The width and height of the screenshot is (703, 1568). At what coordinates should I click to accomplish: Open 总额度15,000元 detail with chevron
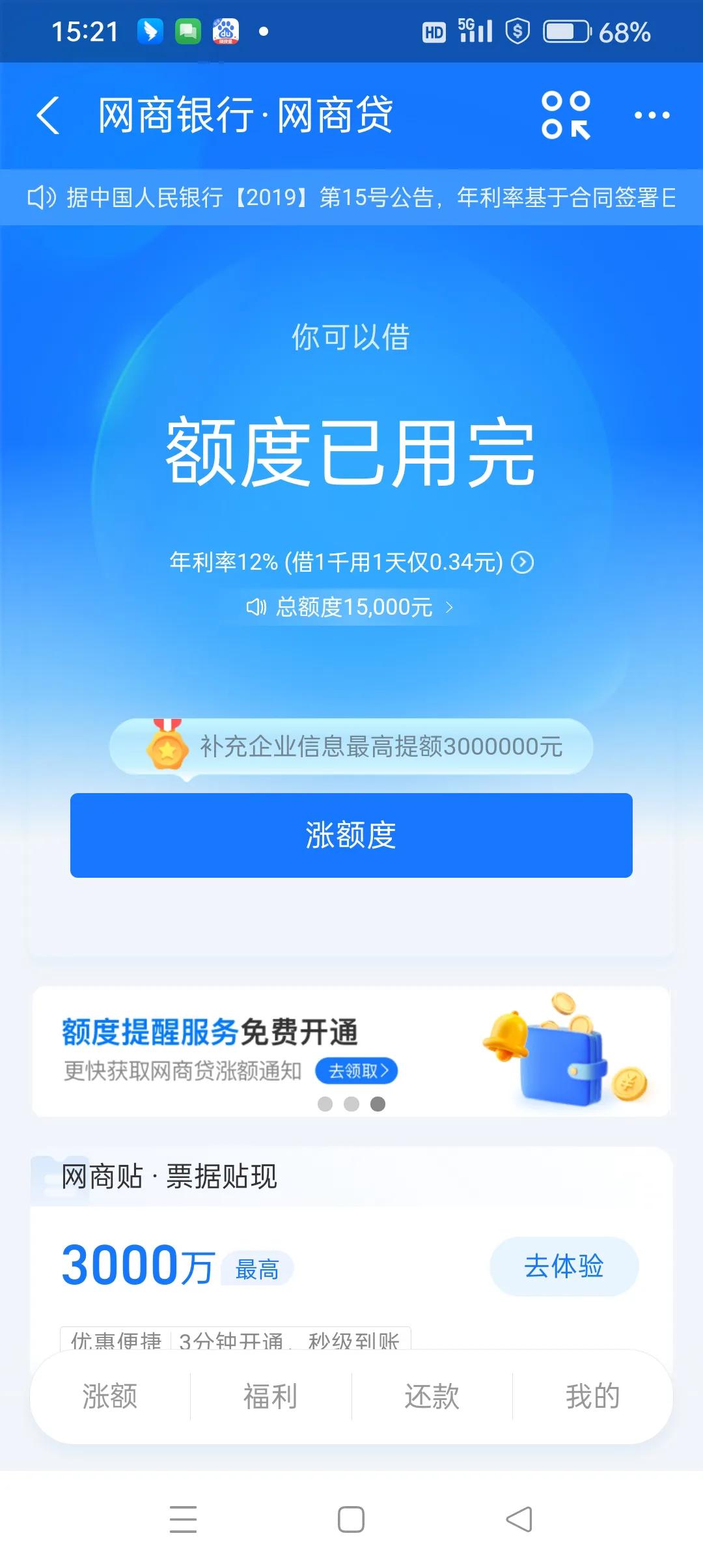[x=448, y=606]
